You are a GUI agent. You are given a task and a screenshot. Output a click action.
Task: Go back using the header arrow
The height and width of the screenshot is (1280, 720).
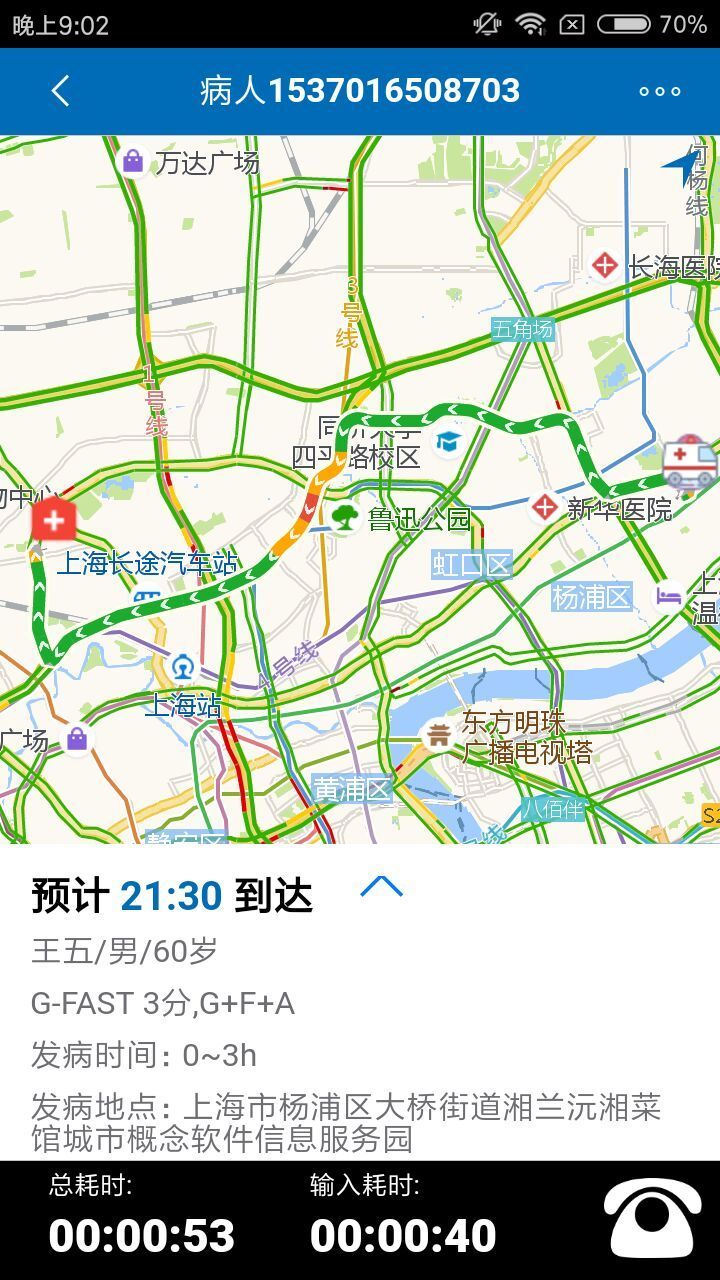[x=60, y=91]
